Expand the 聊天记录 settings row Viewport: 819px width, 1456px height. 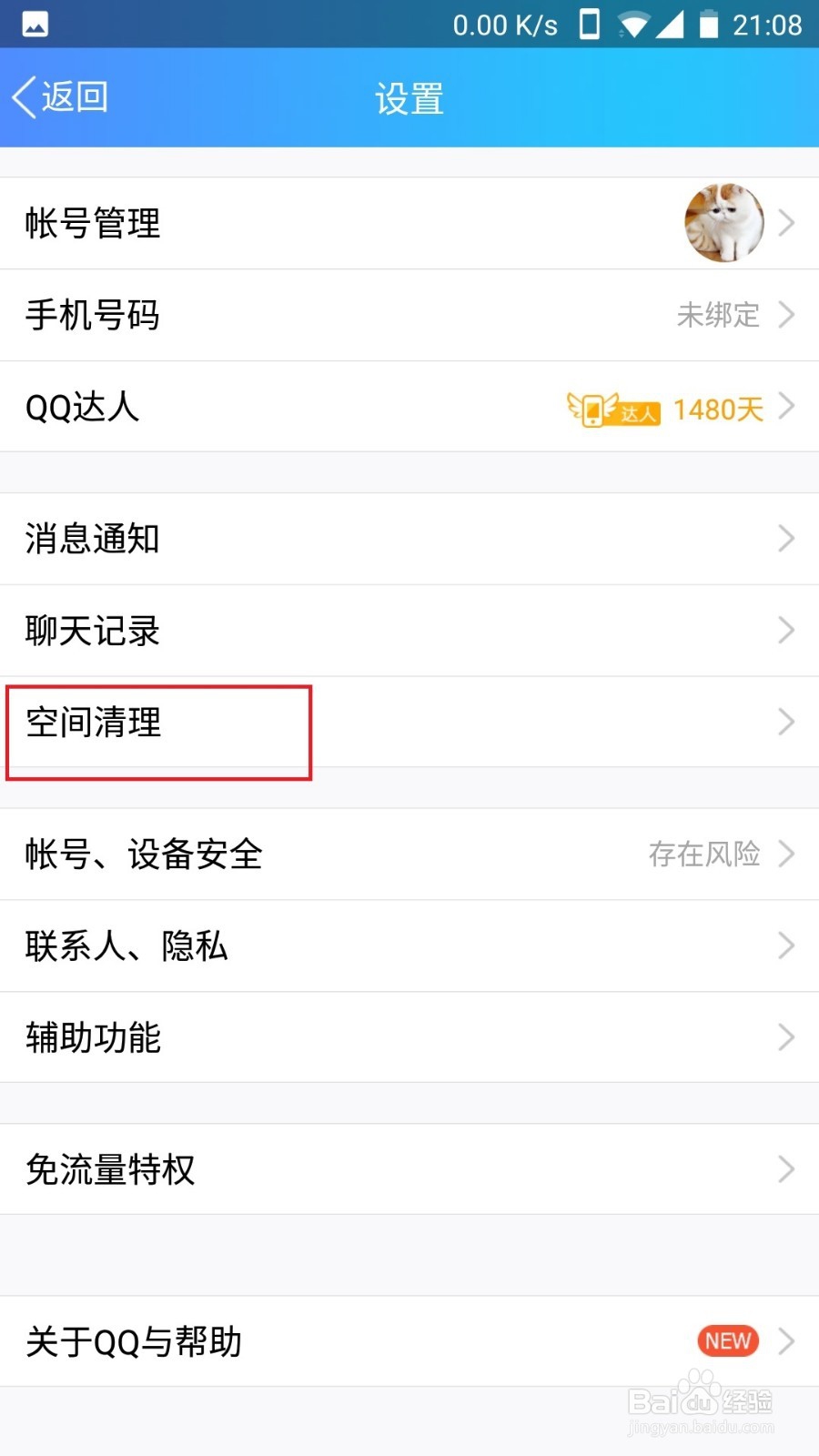point(409,630)
